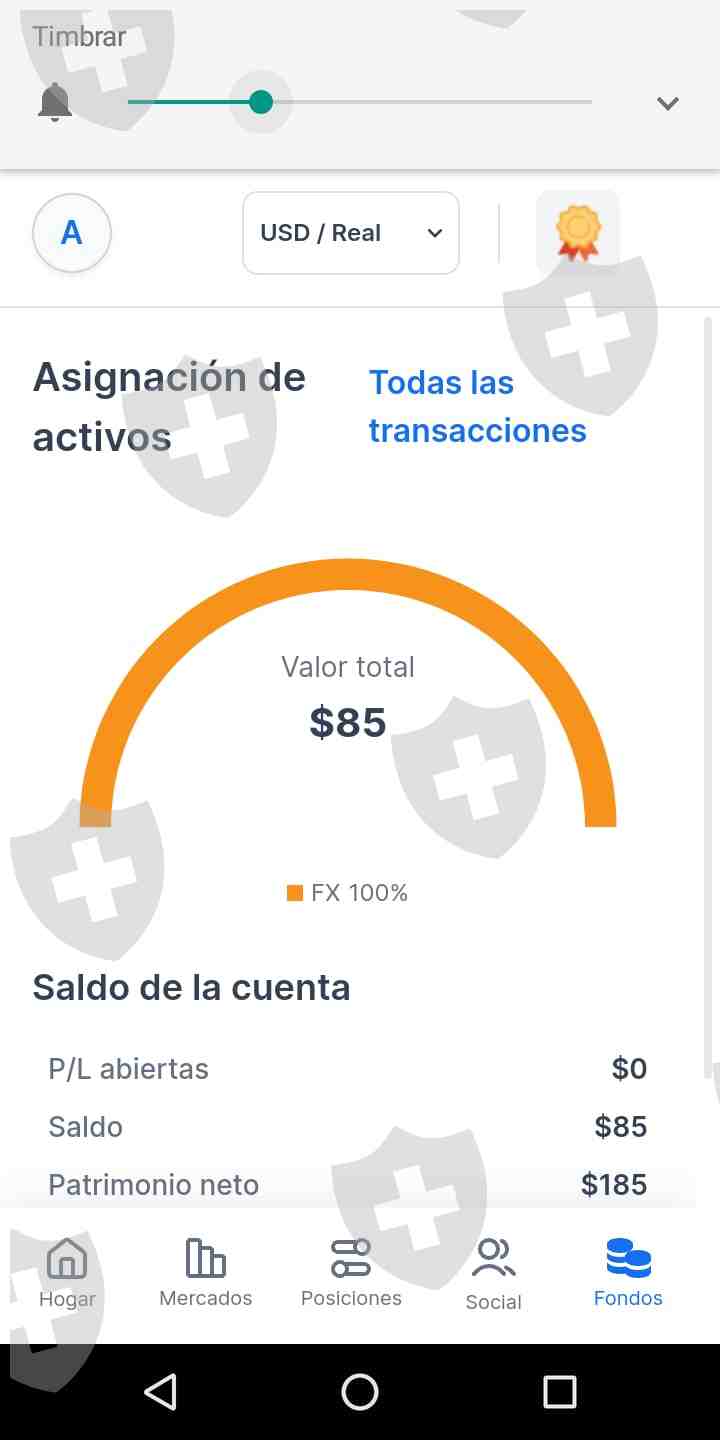This screenshot has width=720, height=1440.
Task: Open the Posiciones tab
Action: [351, 1272]
